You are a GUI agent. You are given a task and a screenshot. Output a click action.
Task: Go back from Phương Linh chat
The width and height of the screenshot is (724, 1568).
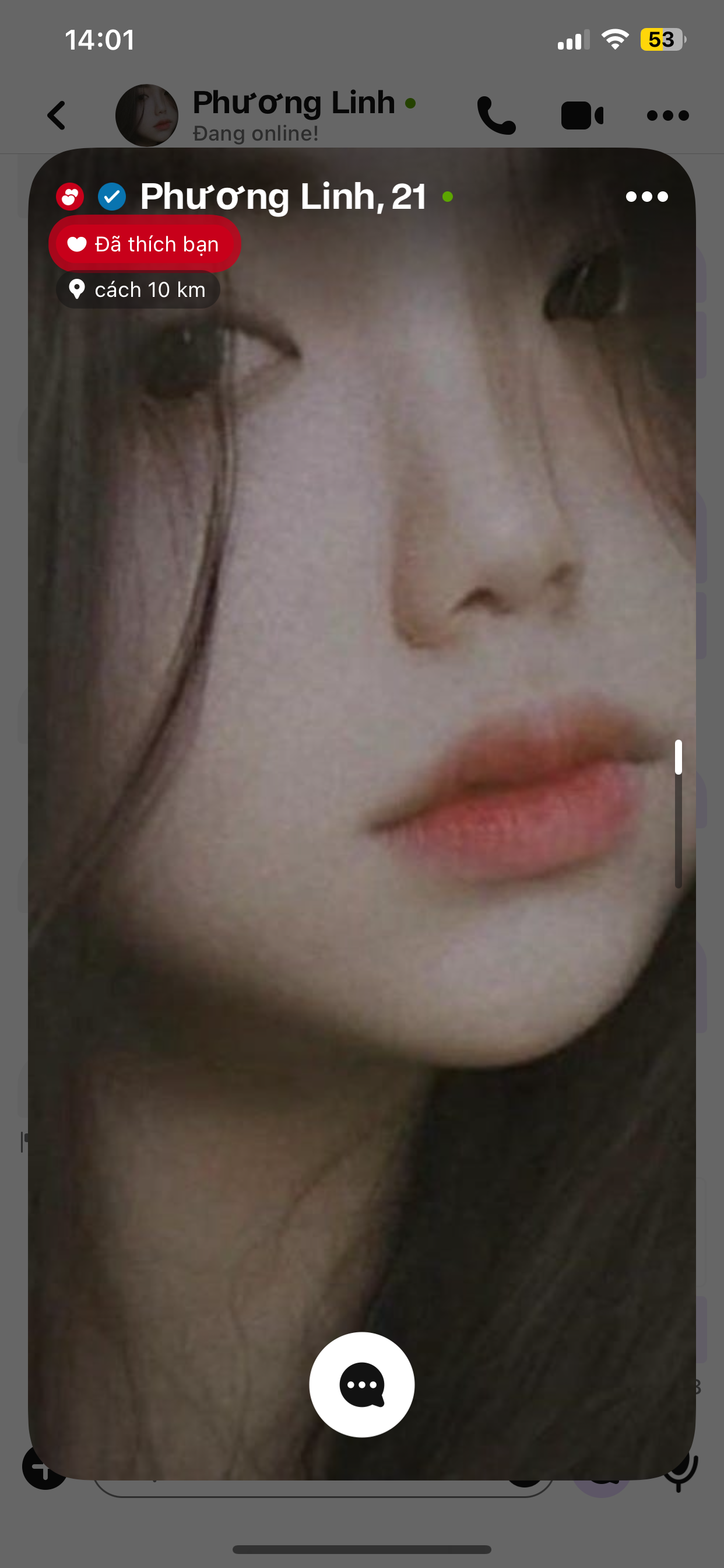tap(57, 115)
